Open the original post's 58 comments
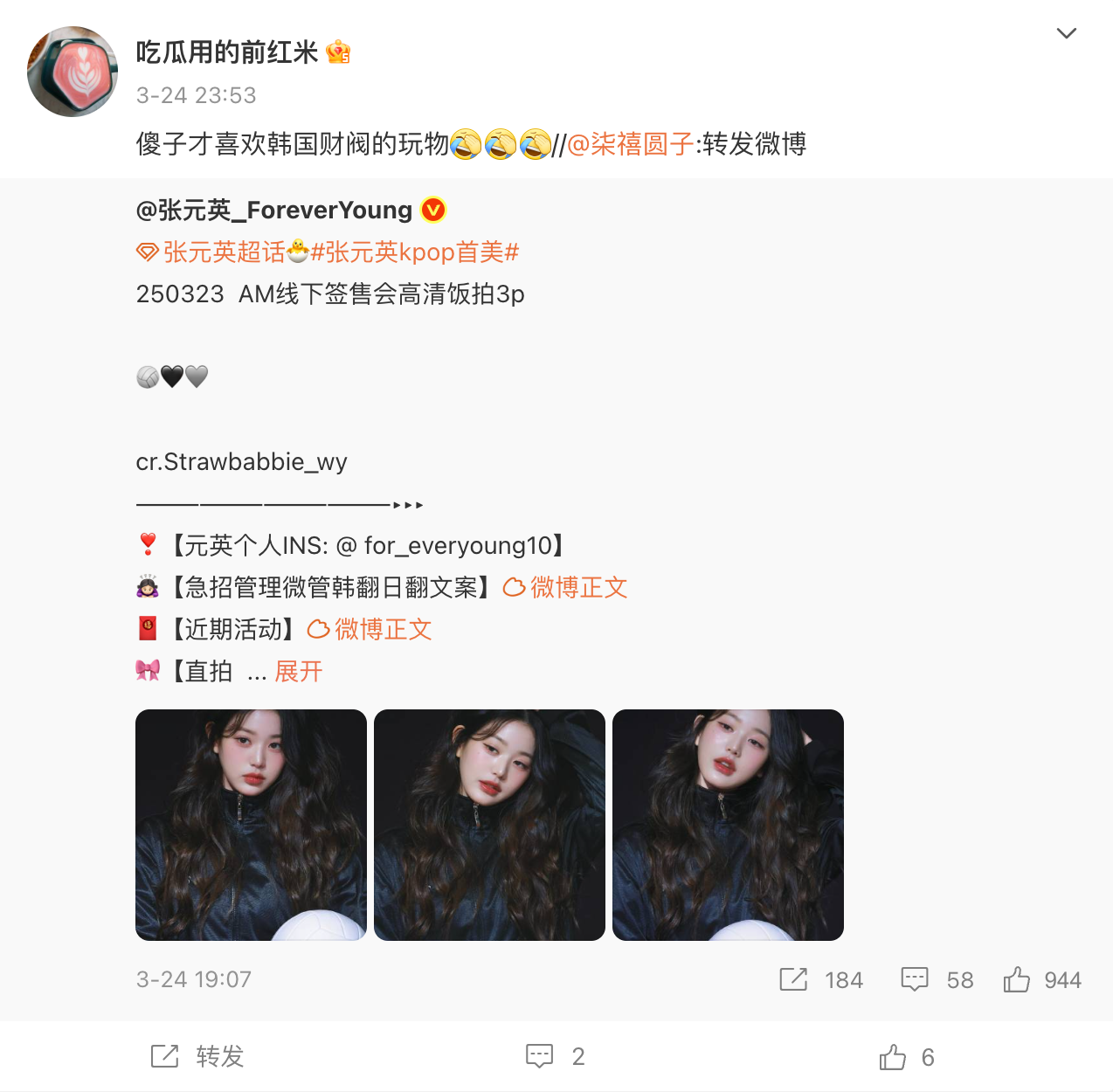This screenshot has height=1092, width=1113. point(937,980)
